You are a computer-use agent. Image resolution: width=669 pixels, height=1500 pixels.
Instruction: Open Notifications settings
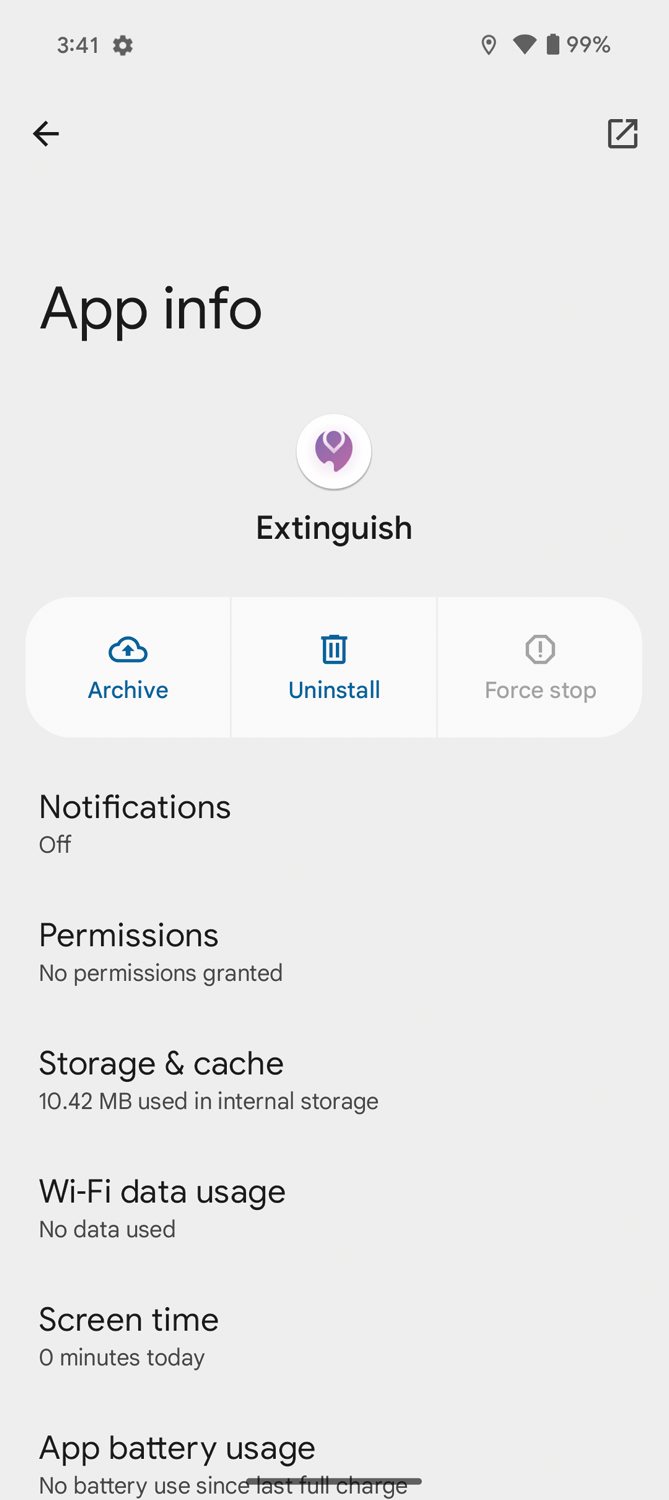click(334, 824)
